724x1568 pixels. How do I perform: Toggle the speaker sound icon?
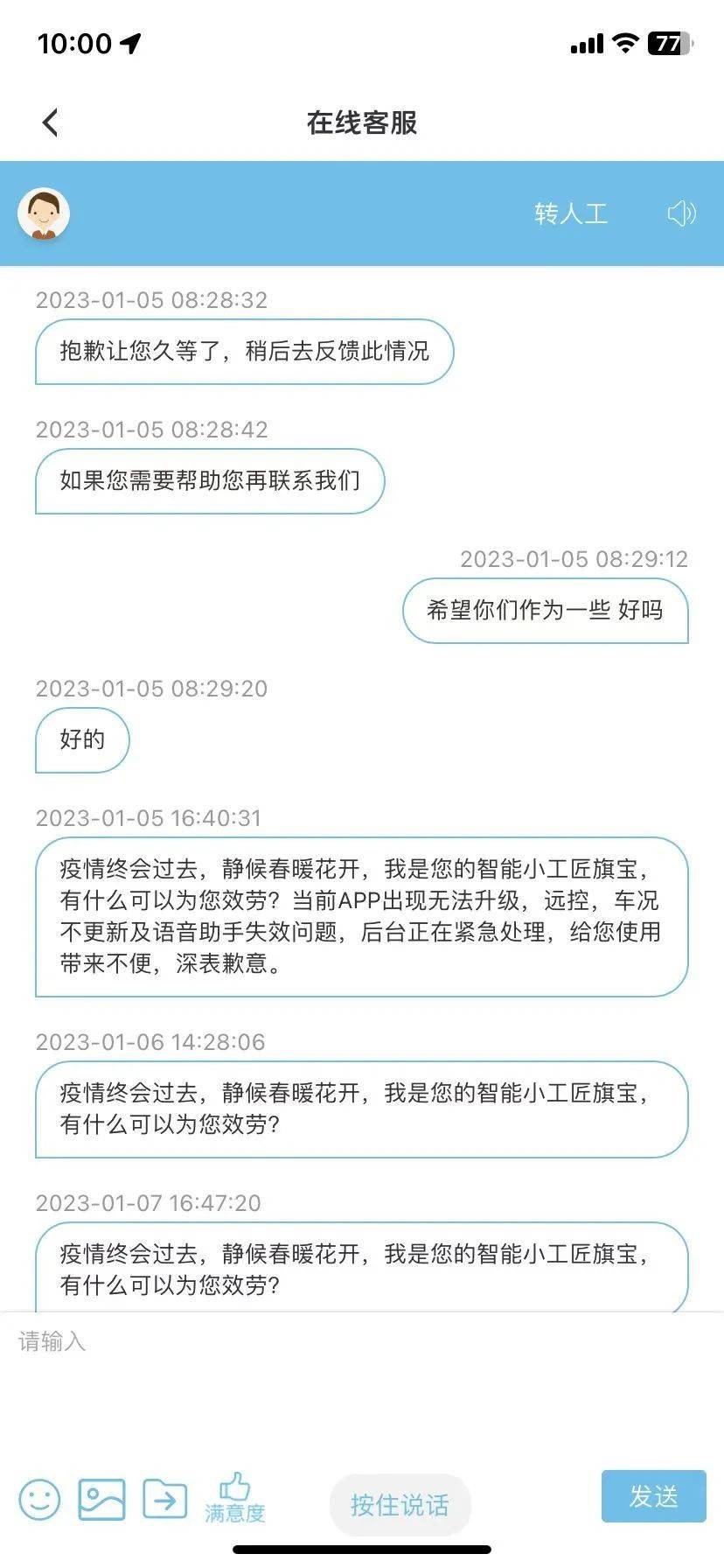pyautogui.click(x=681, y=213)
